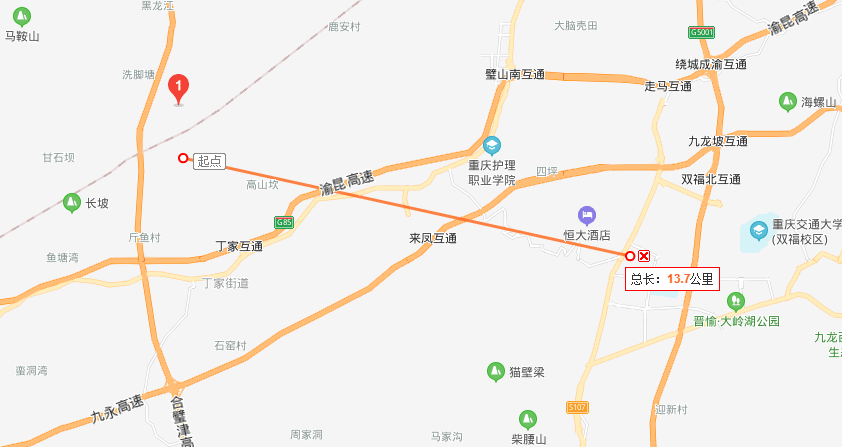Image resolution: width=842 pixels, height=447 pixels.
Task: Tap the red location marker numbered 1
Action: (x=179, y=88)
